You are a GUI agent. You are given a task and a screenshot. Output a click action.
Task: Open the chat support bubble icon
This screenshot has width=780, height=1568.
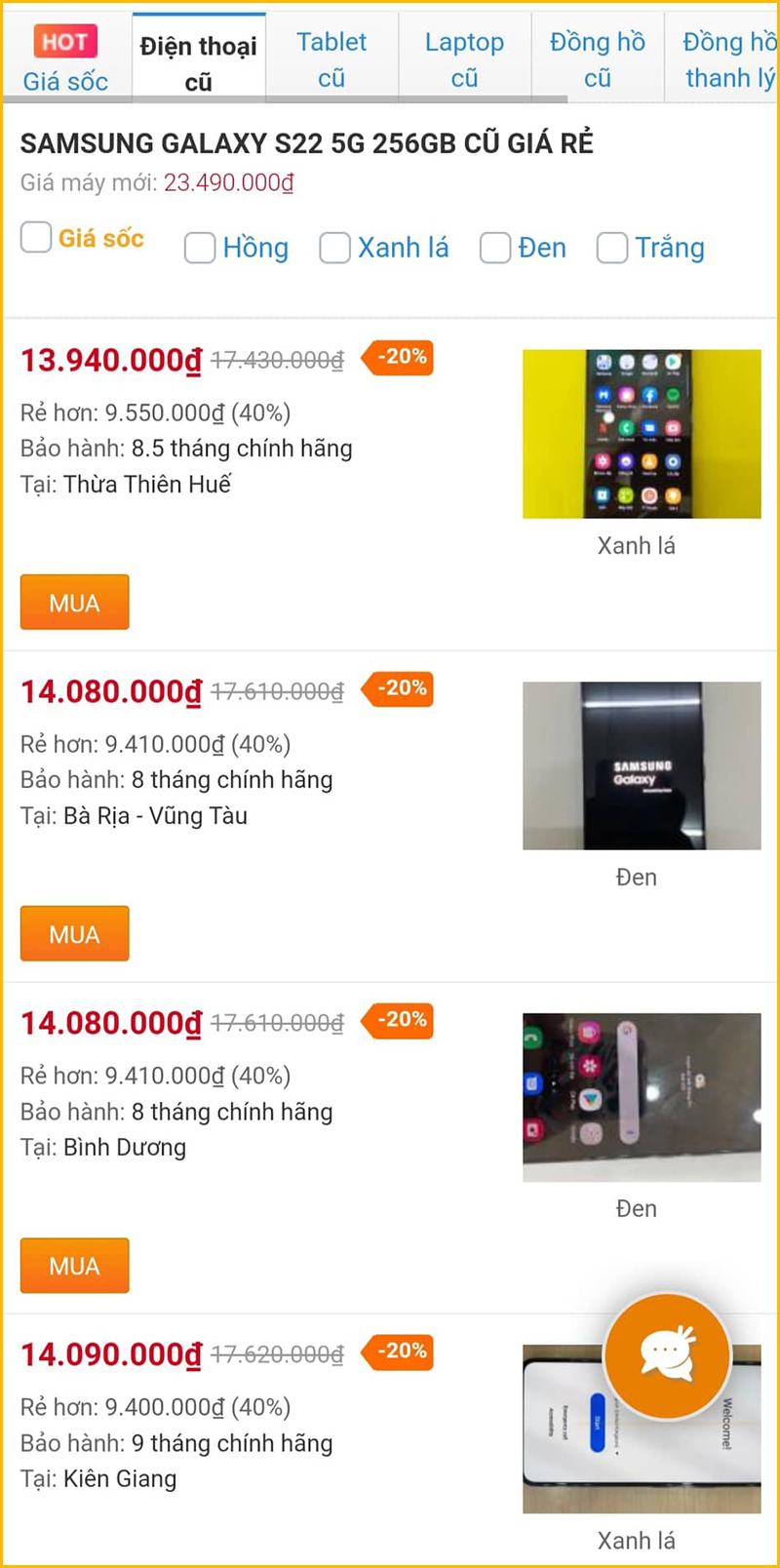[666, 1355]
